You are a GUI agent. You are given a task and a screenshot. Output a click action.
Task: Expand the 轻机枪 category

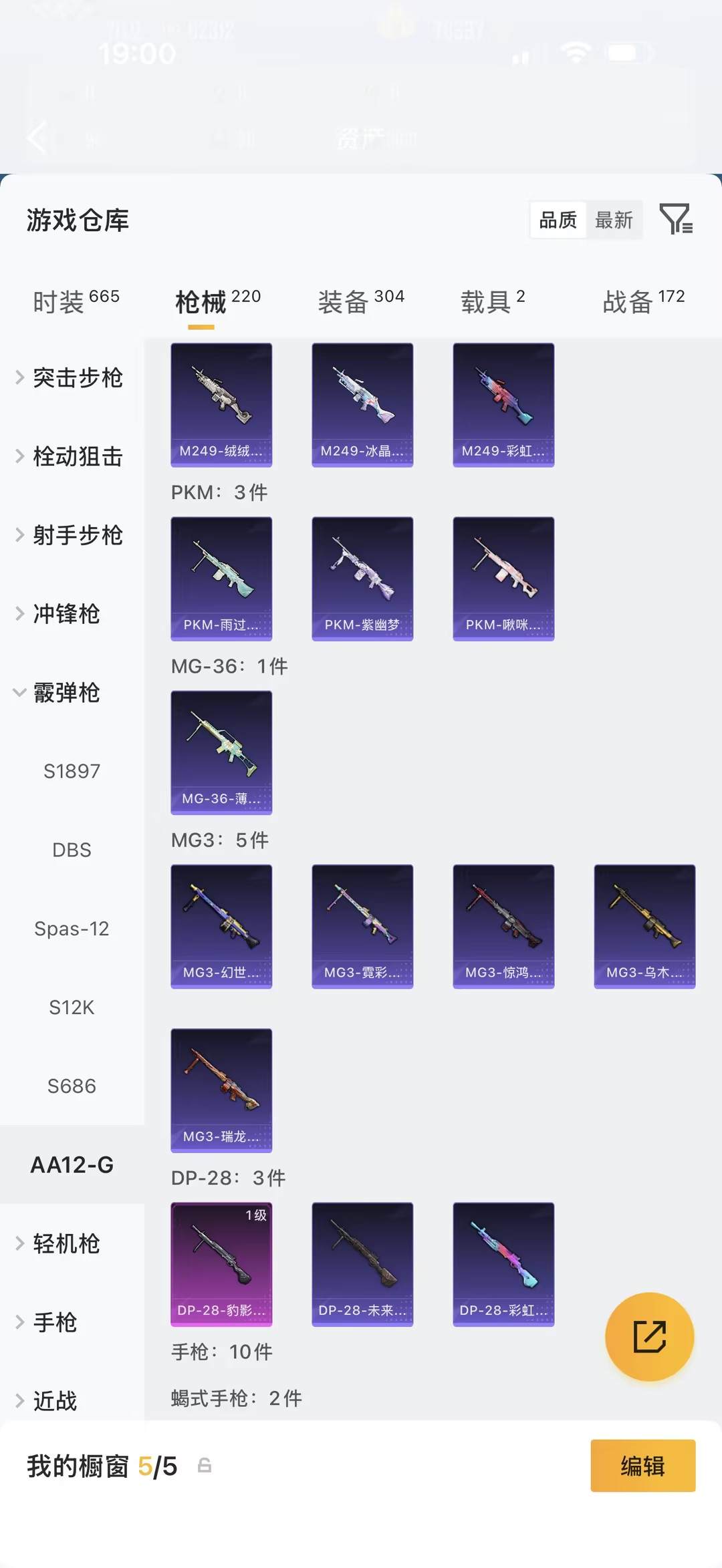59,1244
